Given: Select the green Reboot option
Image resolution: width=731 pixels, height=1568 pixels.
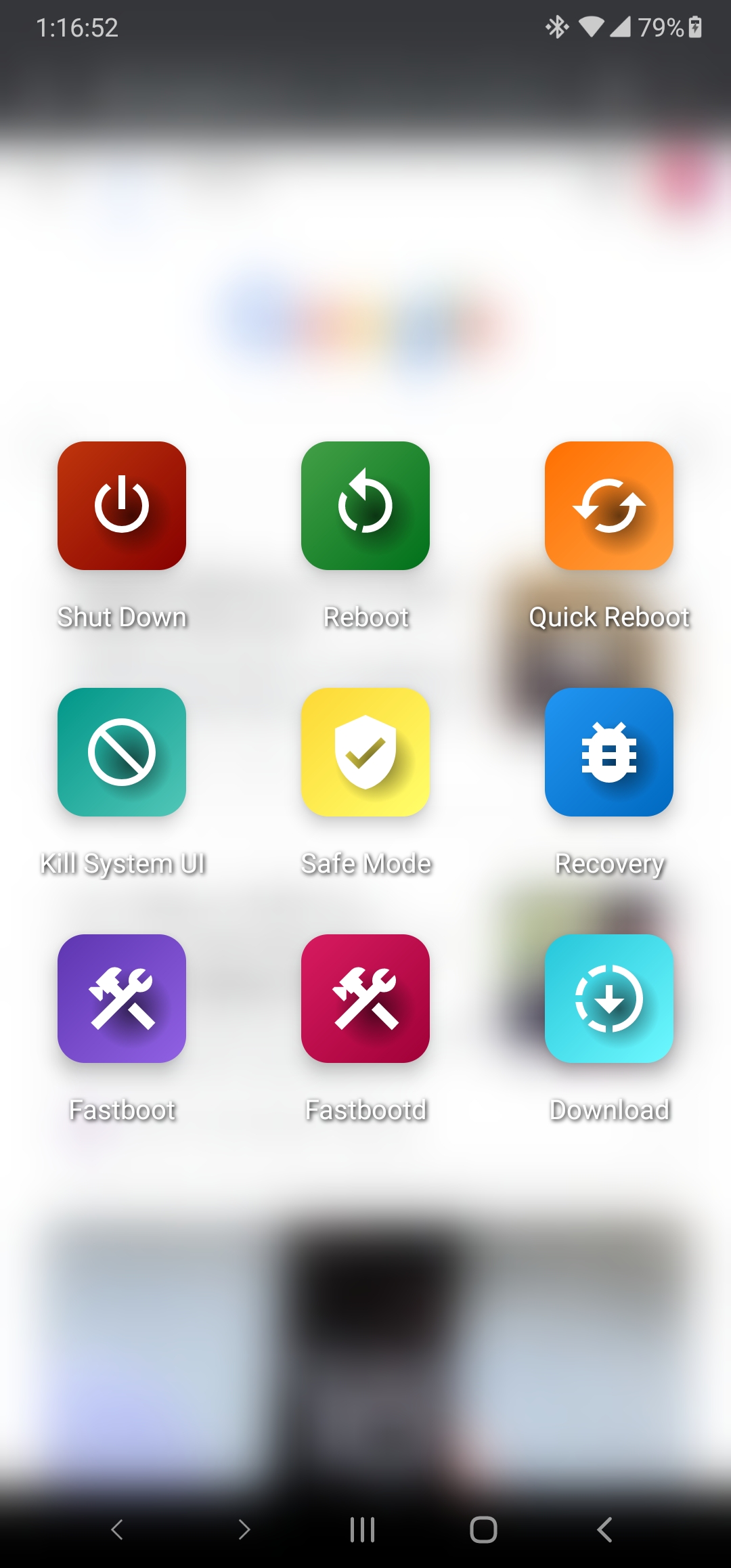Looking at the screenshot, I should pos(365,506).
